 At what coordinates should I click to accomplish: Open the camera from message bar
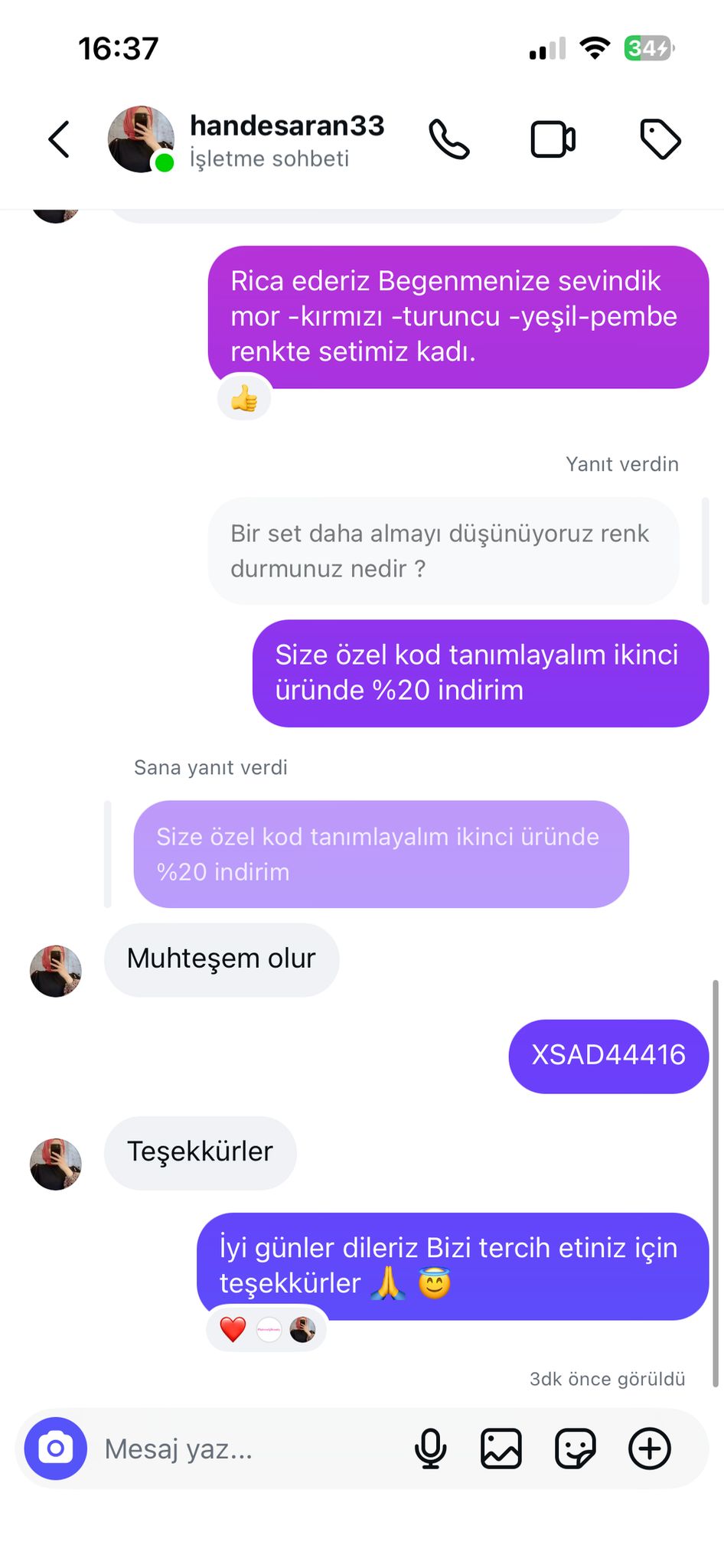(x=55, y=1449)
